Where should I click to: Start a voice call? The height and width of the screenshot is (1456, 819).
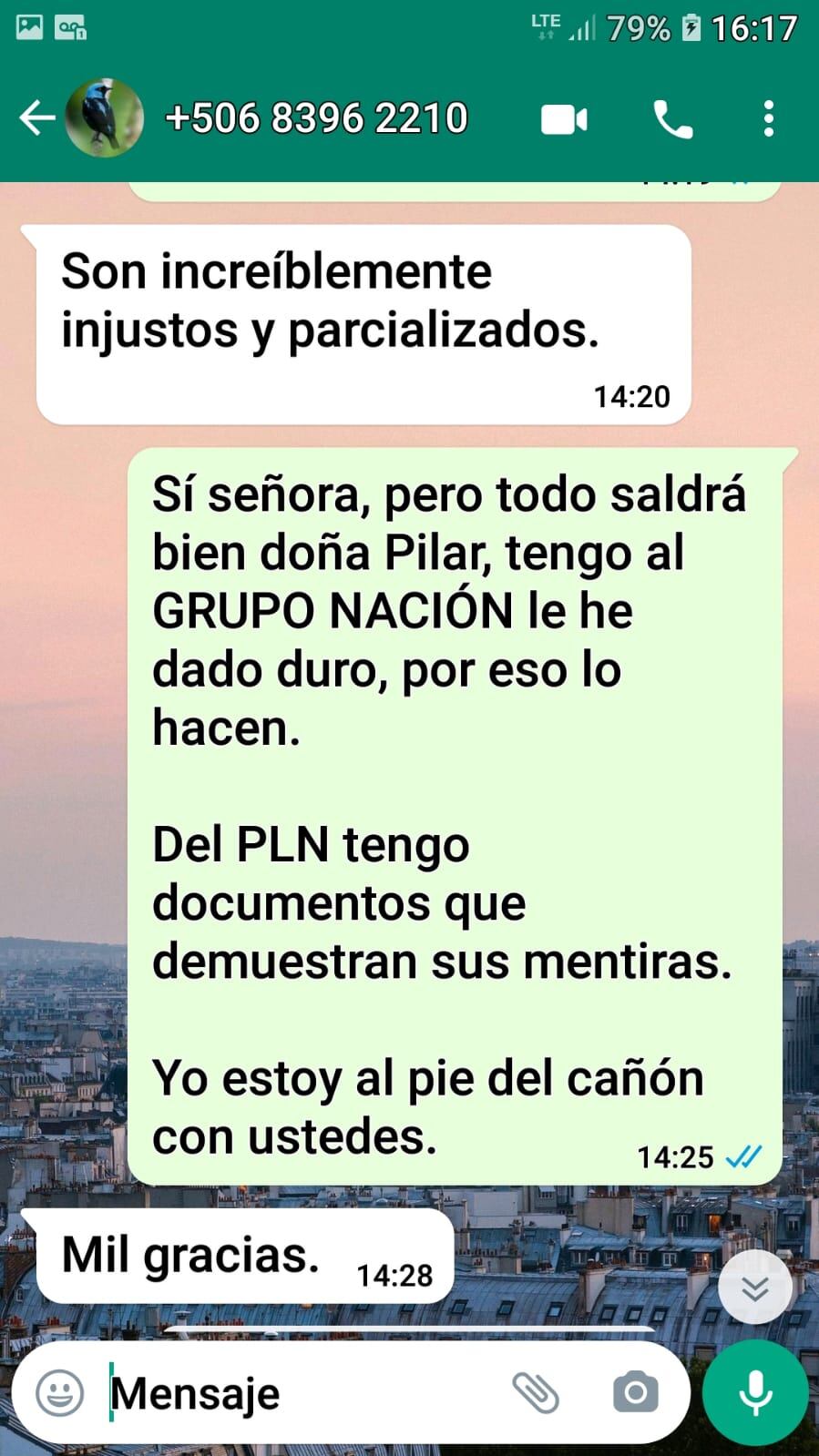point(672,119)
